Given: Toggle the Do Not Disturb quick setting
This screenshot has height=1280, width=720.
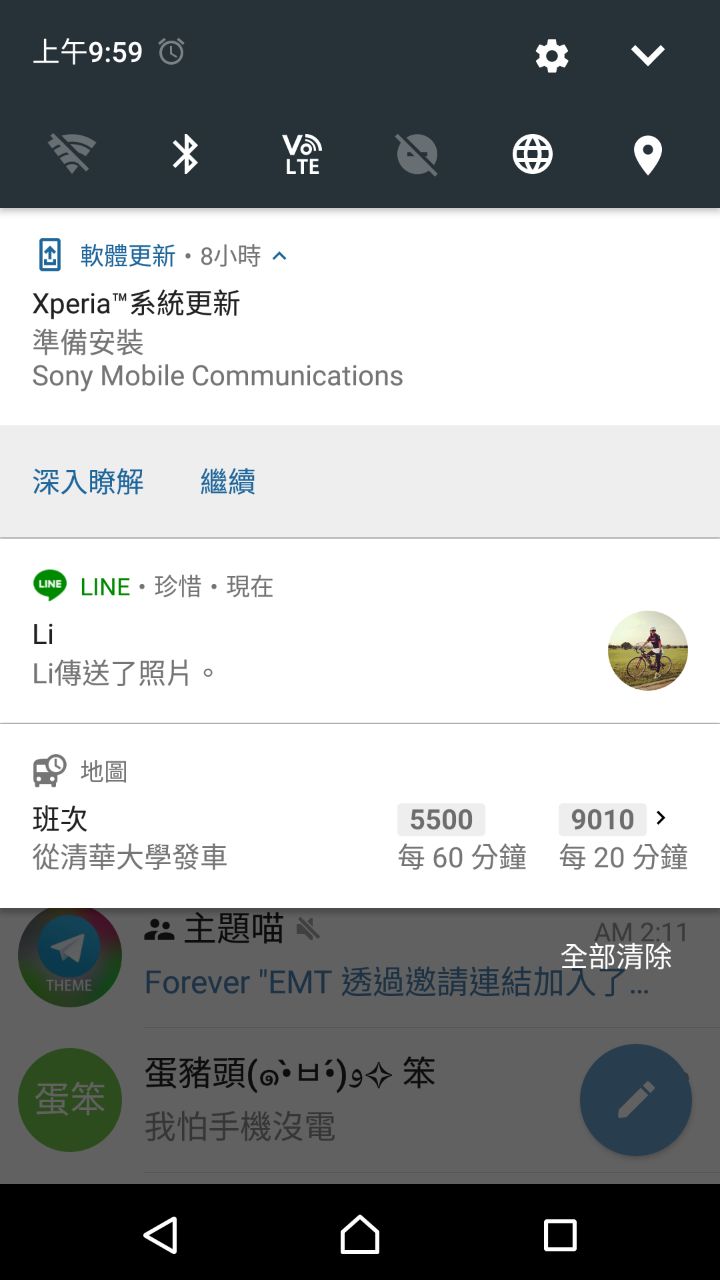Looking at the screenshot, I should point(417,155).
